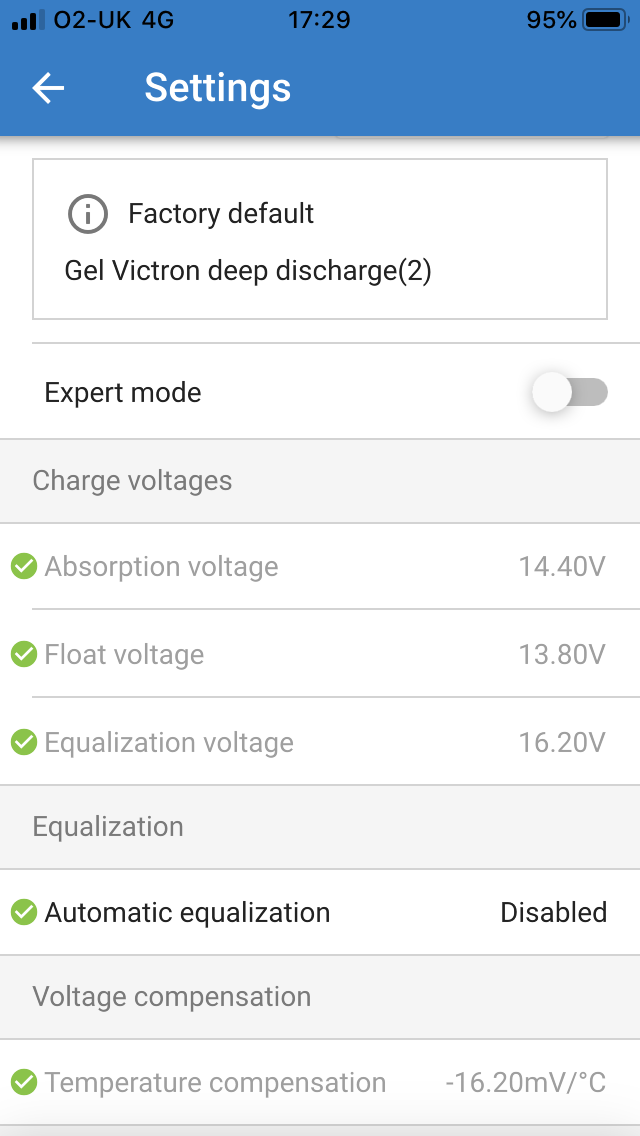Screen dimensions: 640x1136
Task: Open the Automatic equalization setting
Action: [320, 912]
